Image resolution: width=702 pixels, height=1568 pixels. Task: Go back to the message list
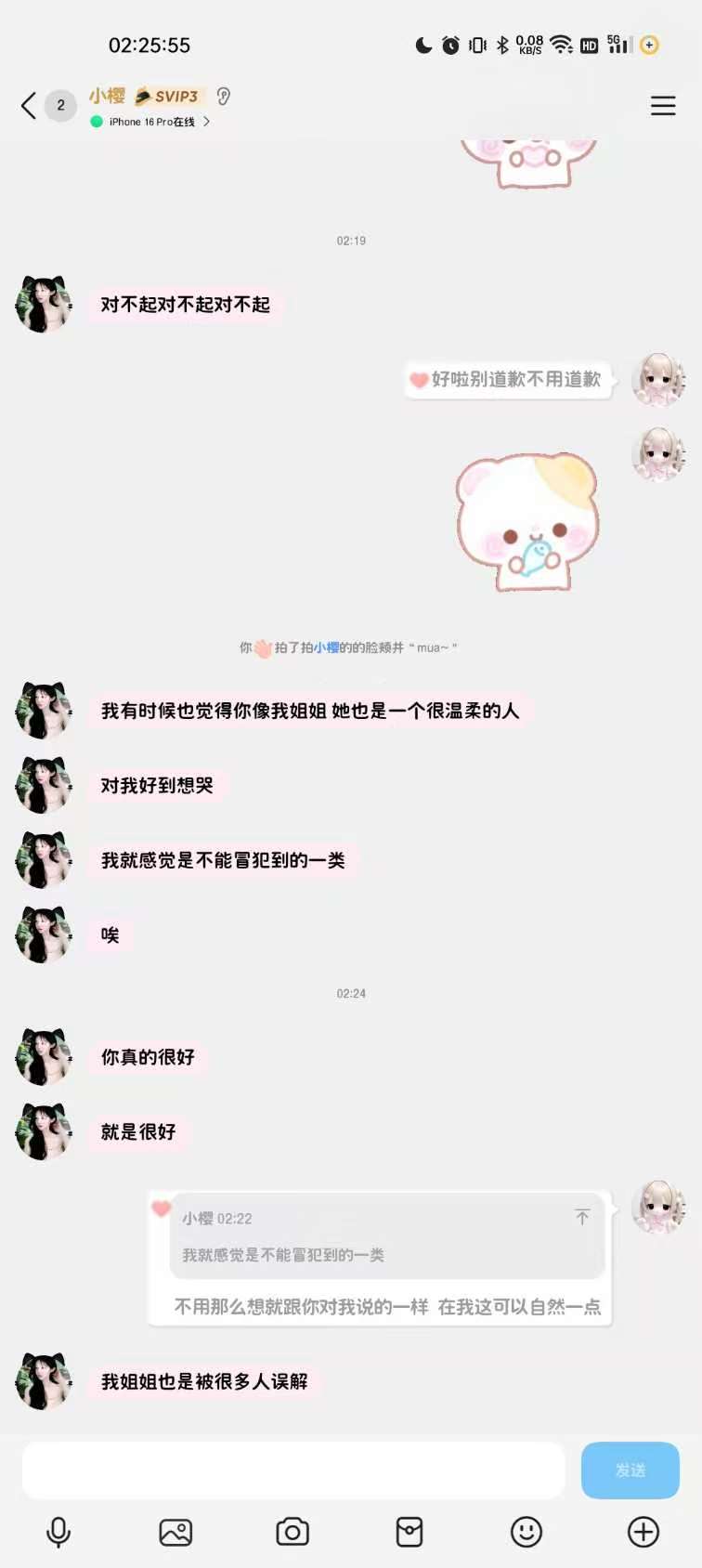coord(29,106)
